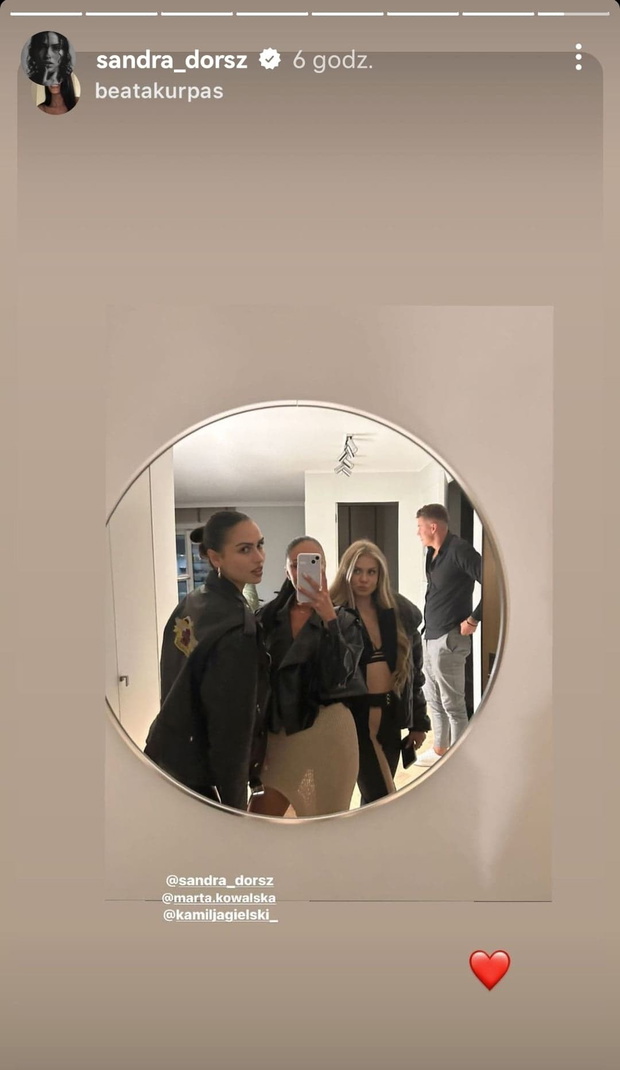Open the story overflow menu
Viewport: 620px width, 1070px height.
point(578,57)
